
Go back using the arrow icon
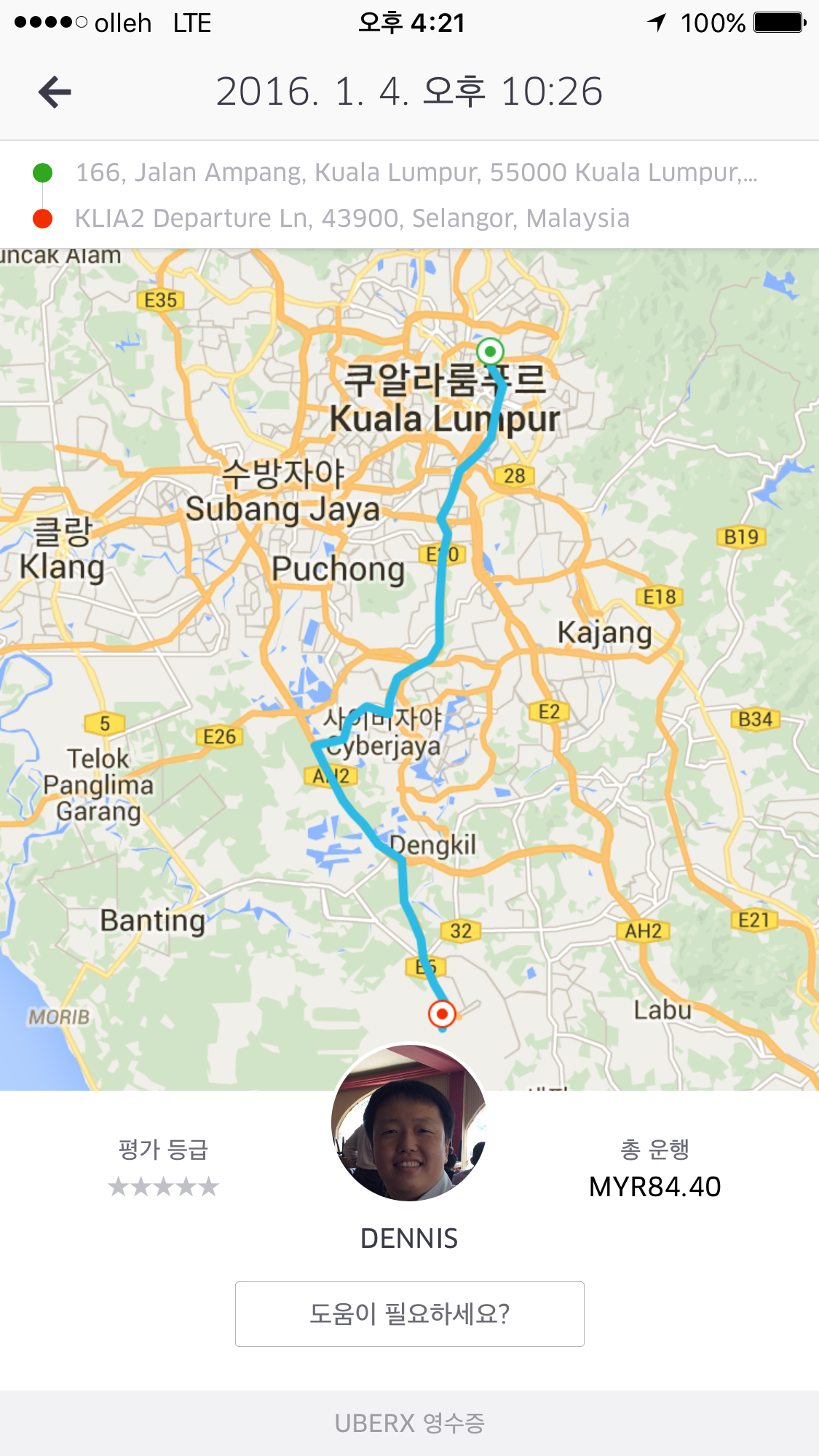[55, 92]
